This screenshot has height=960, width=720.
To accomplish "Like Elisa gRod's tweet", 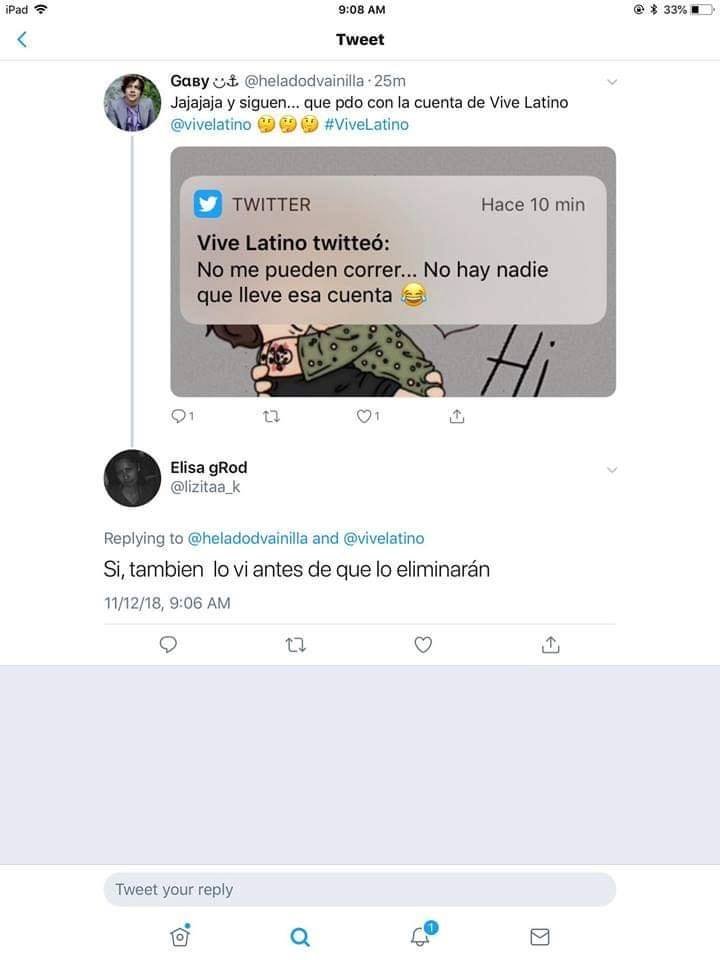I will [x=423, y=645].
